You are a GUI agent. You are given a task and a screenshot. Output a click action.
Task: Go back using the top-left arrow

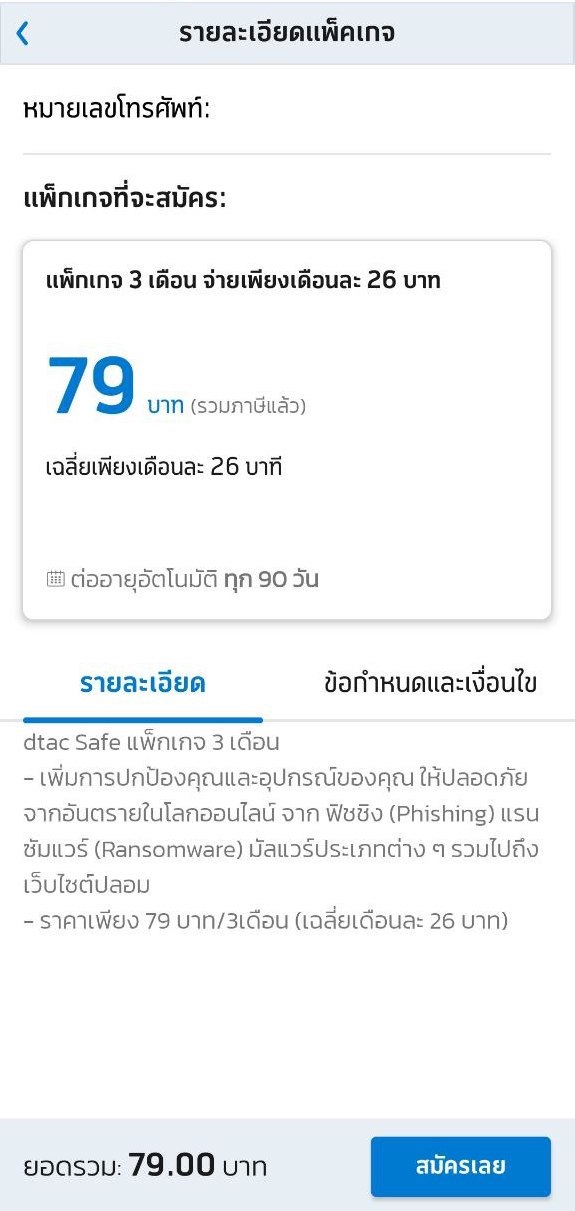(23, 33)
